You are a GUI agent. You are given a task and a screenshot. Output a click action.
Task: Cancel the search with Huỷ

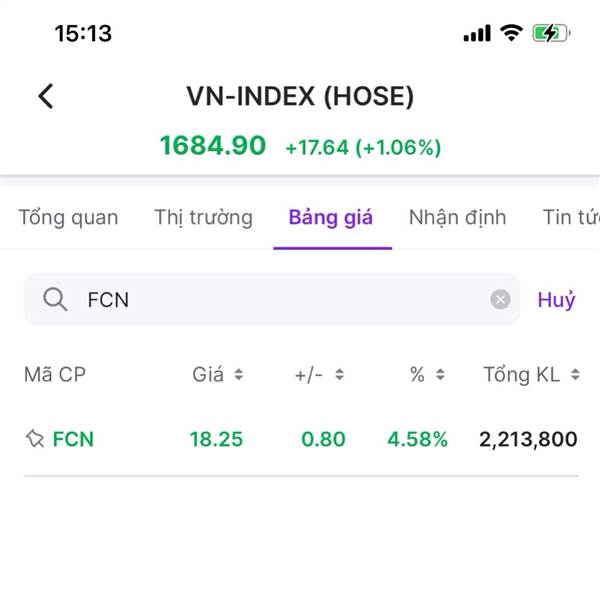pos(556,299)
